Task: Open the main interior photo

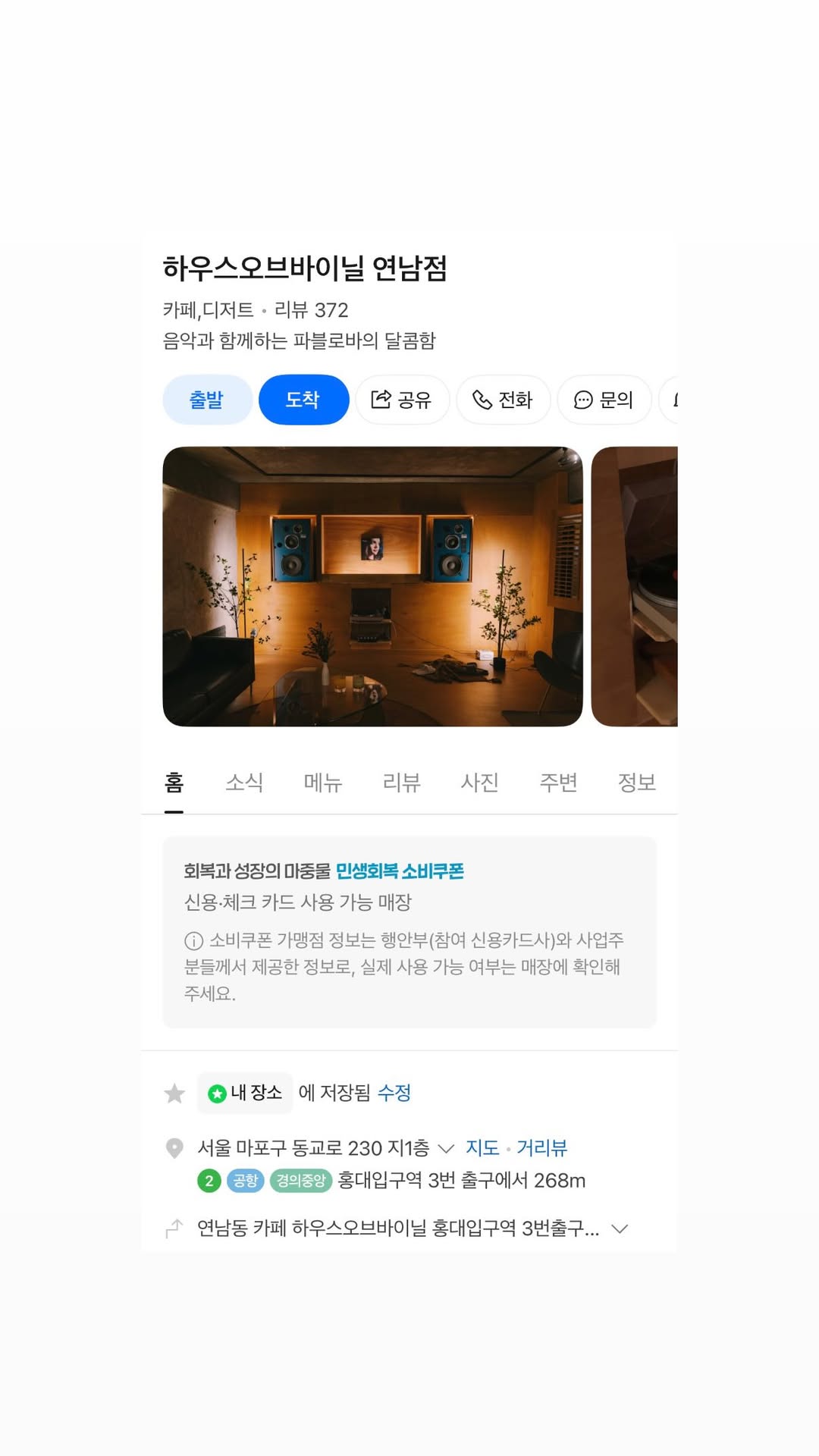Action: click(372, 586)
